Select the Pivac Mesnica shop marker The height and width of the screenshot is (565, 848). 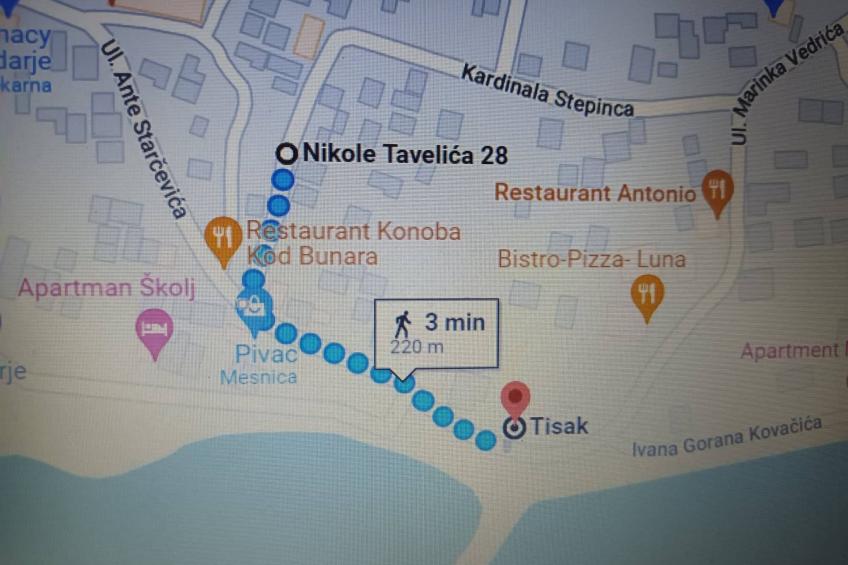(x=254, y=307)
